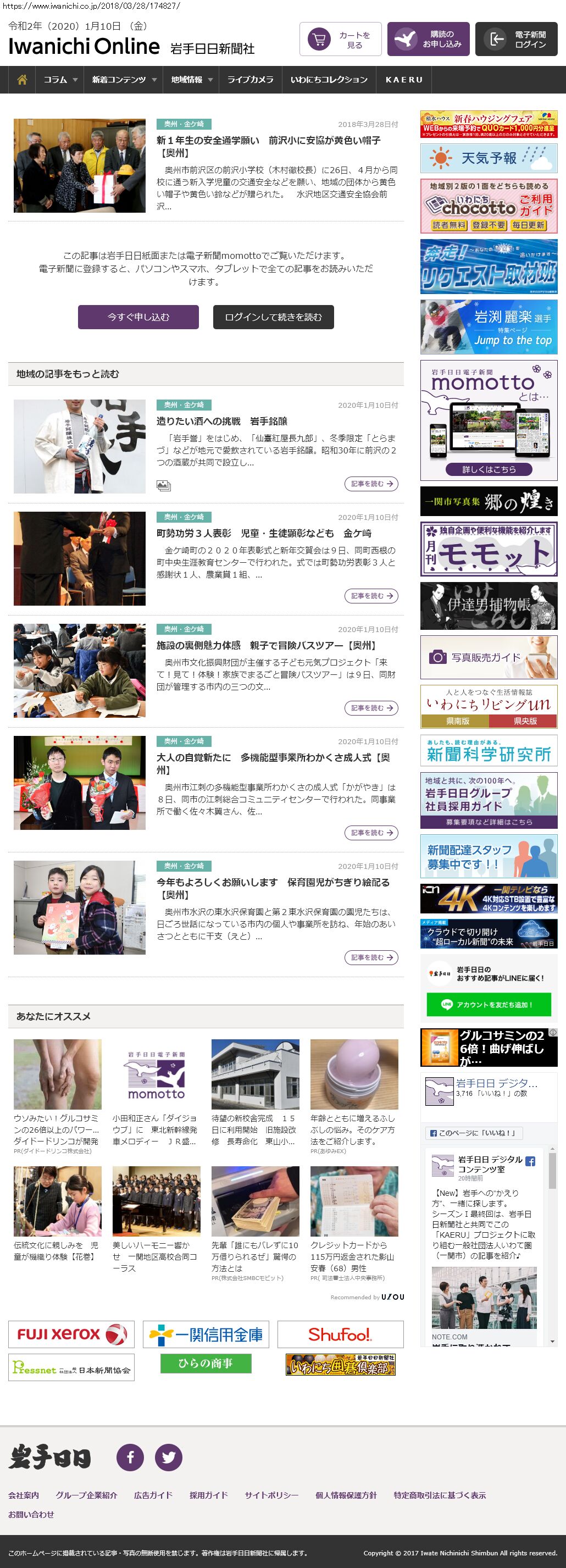Open the KAERU section
566x1568 pixels.
coord(403,80)
